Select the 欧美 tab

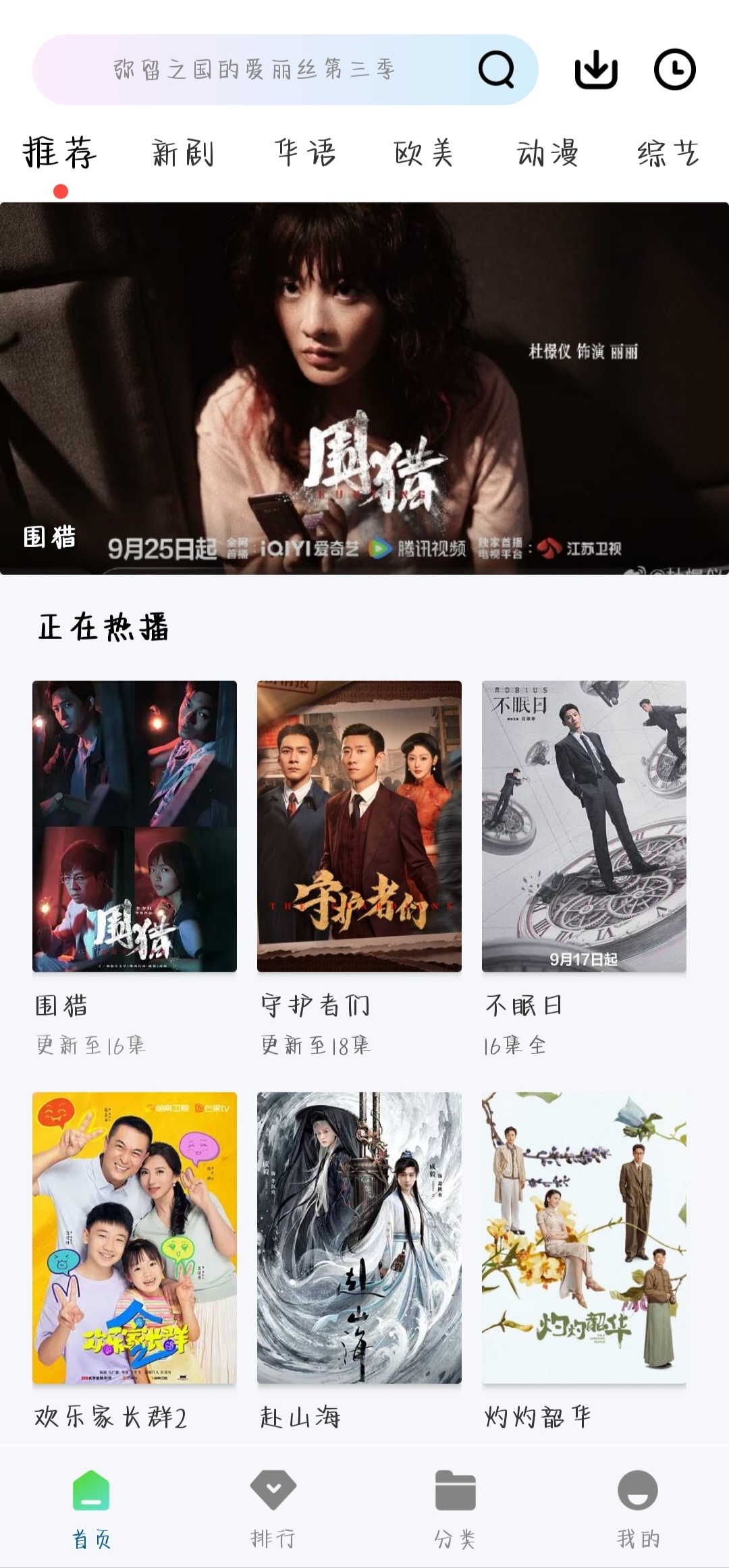pyautogui.click(x=424, y=153)
